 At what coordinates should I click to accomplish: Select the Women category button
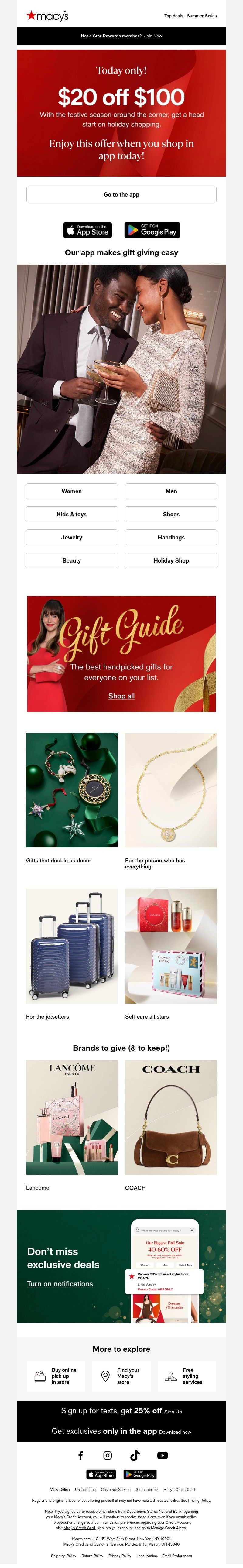(x=71, y=491)
